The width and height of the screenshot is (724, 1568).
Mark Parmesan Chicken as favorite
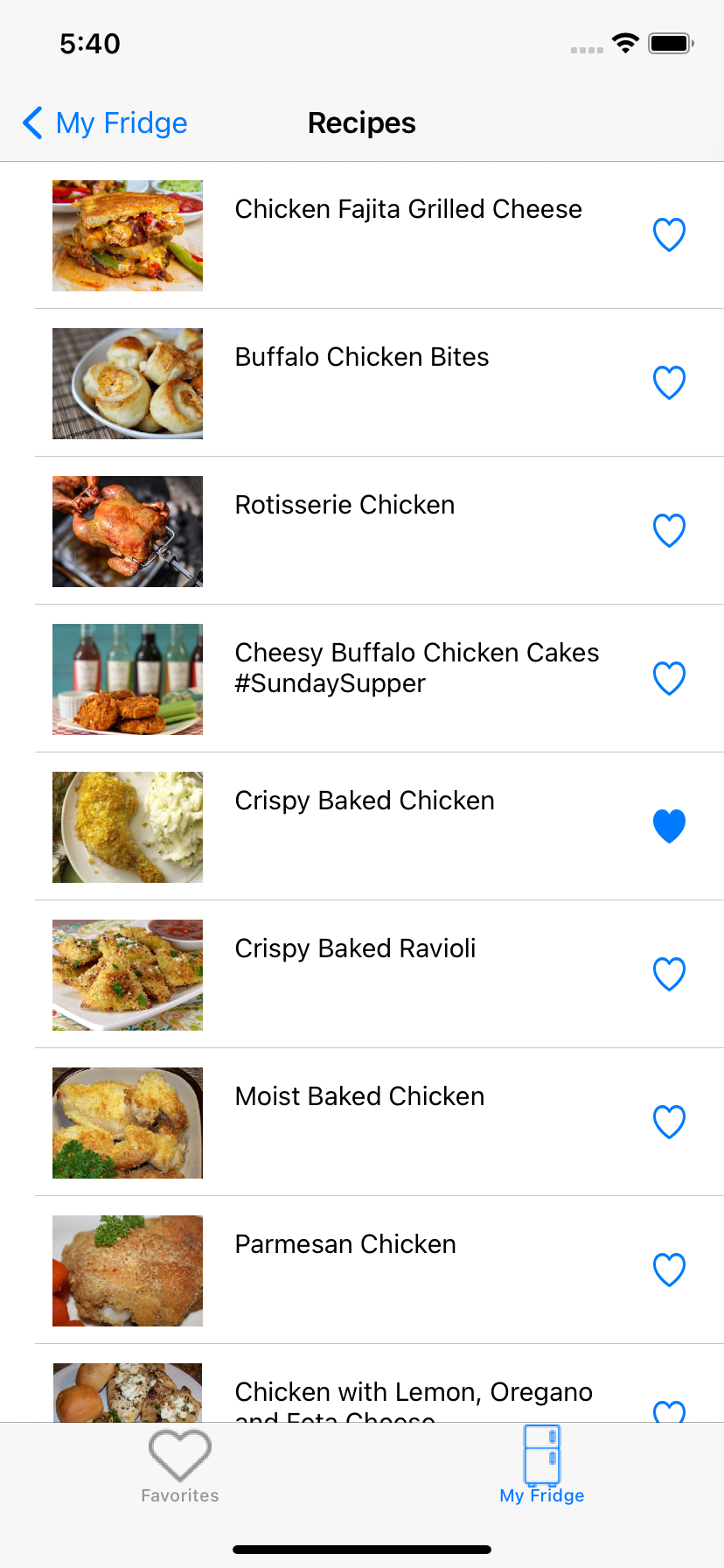[x=669, y=1270]
